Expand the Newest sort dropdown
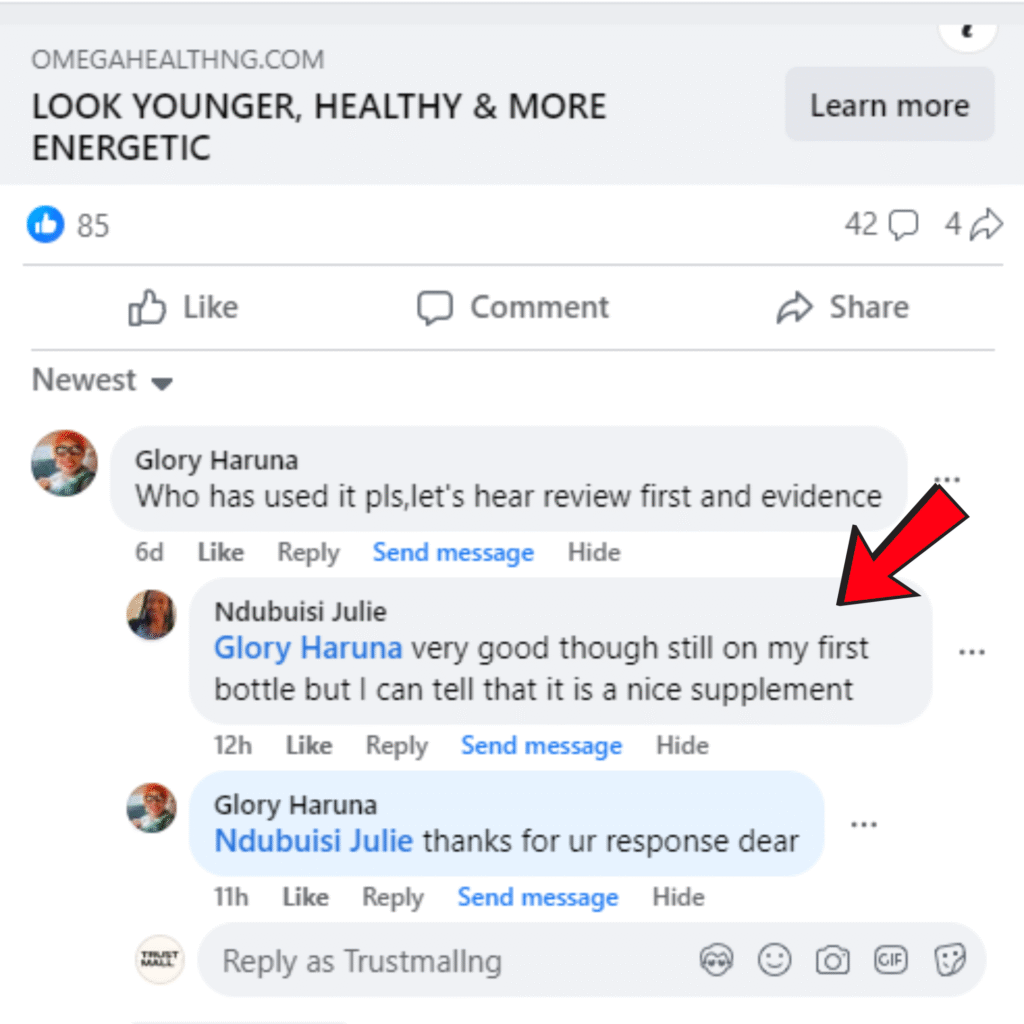The image size is (1024, 1024). [102, 381]
